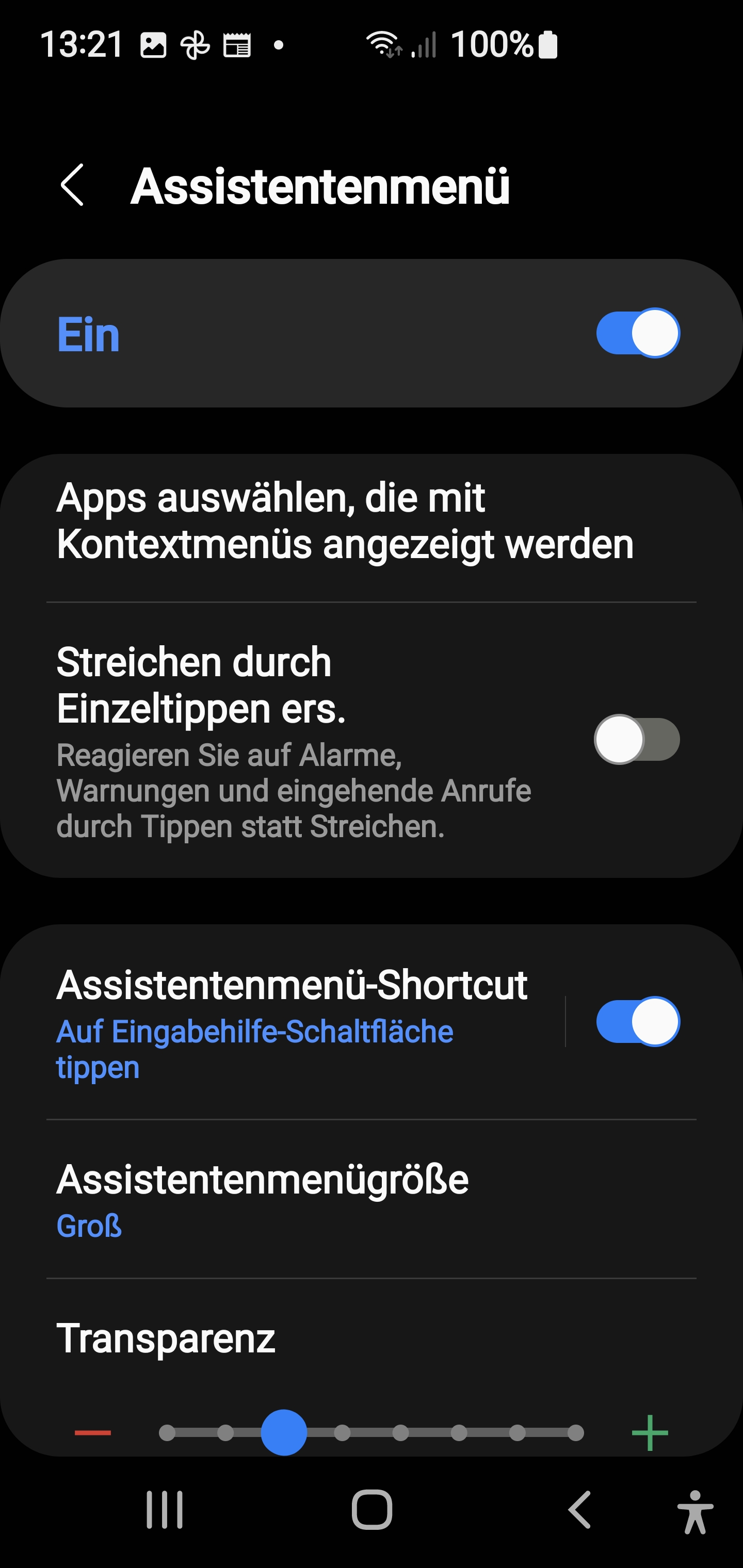The height and width of the screenshot is (1568, 743).
Task: Go back from Assistentenmenü screen
Action: pyautogui.click(x=72, y=185)
